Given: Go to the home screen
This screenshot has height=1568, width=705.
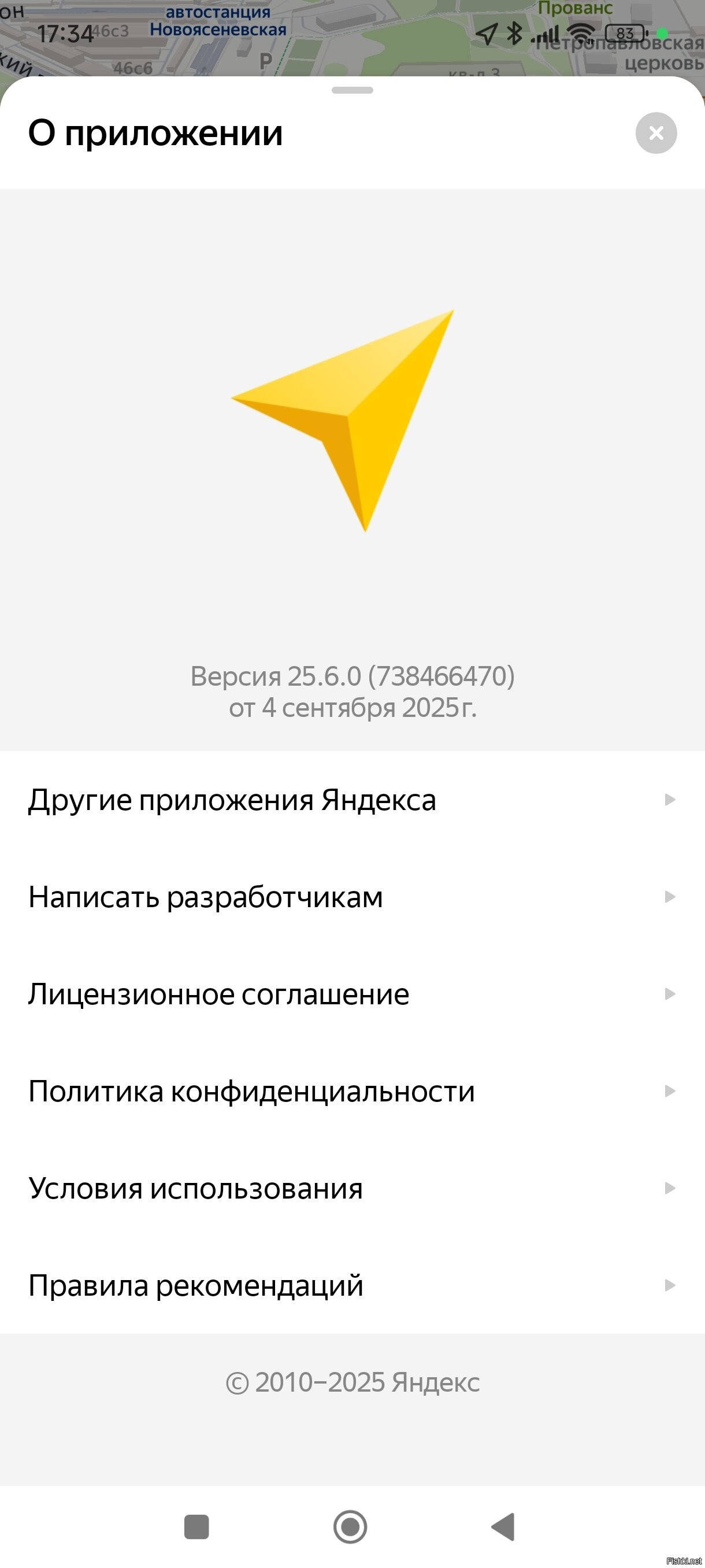Looking at the screenshot, I should click(350, 1526).
